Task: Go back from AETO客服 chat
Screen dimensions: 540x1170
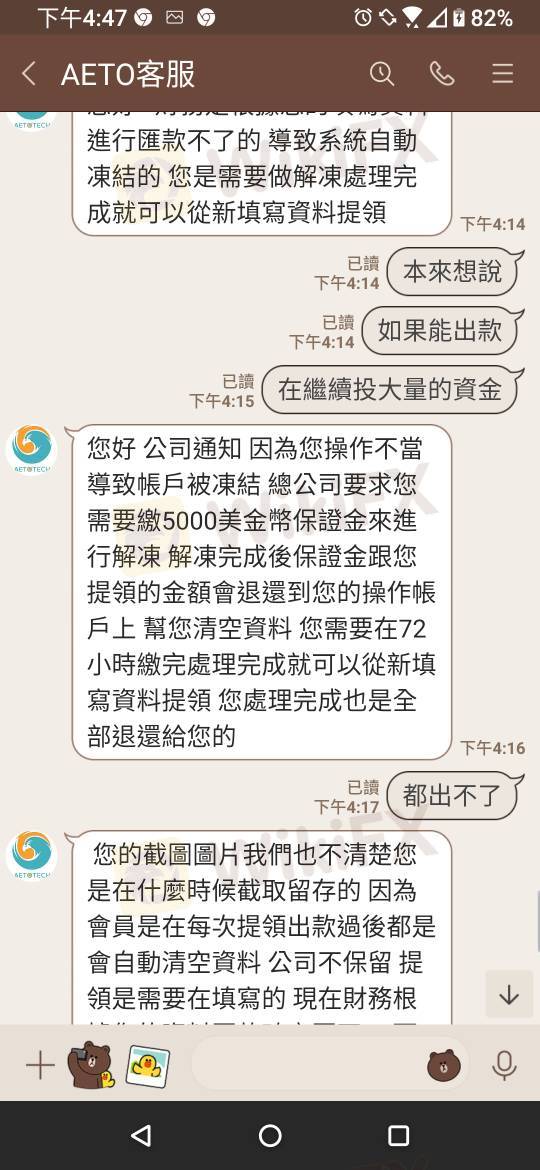Action: coord(29,74)
